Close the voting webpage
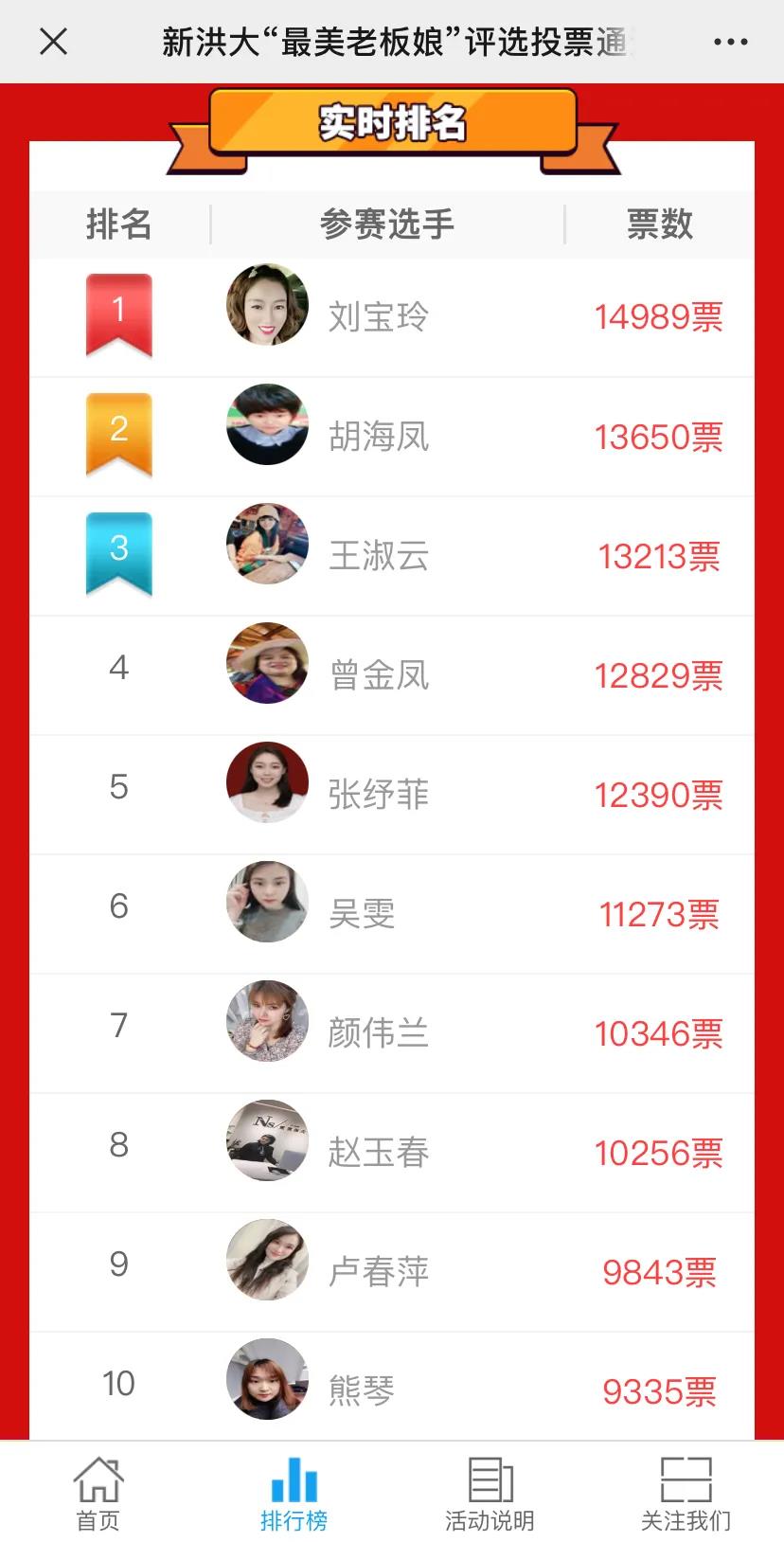The width and height of the screenshot is (784, 1542). [x=54, y=42]
